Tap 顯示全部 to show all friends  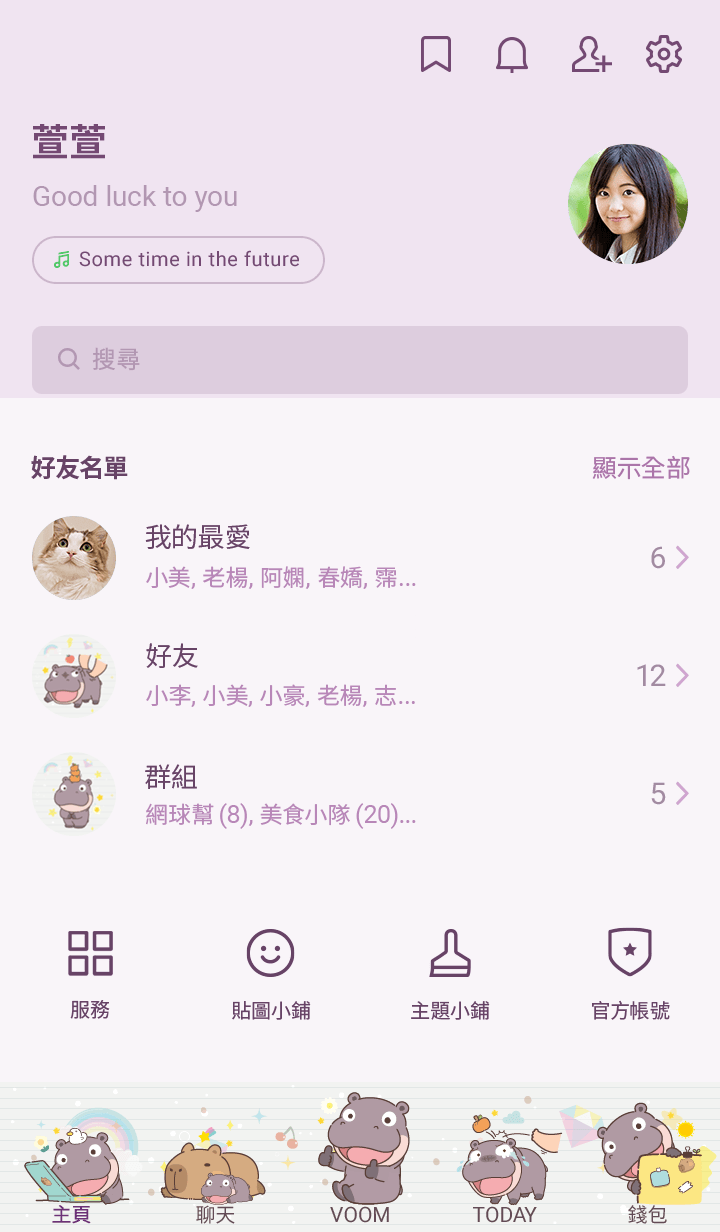click(641, 468)
